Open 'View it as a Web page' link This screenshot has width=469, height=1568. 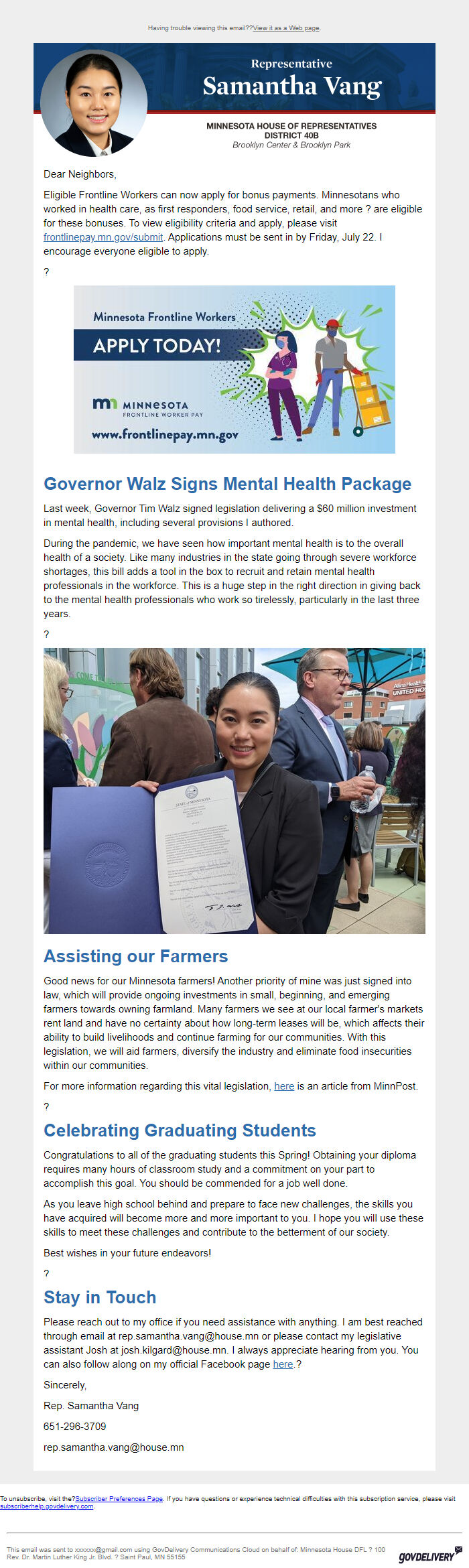[286, 28]
